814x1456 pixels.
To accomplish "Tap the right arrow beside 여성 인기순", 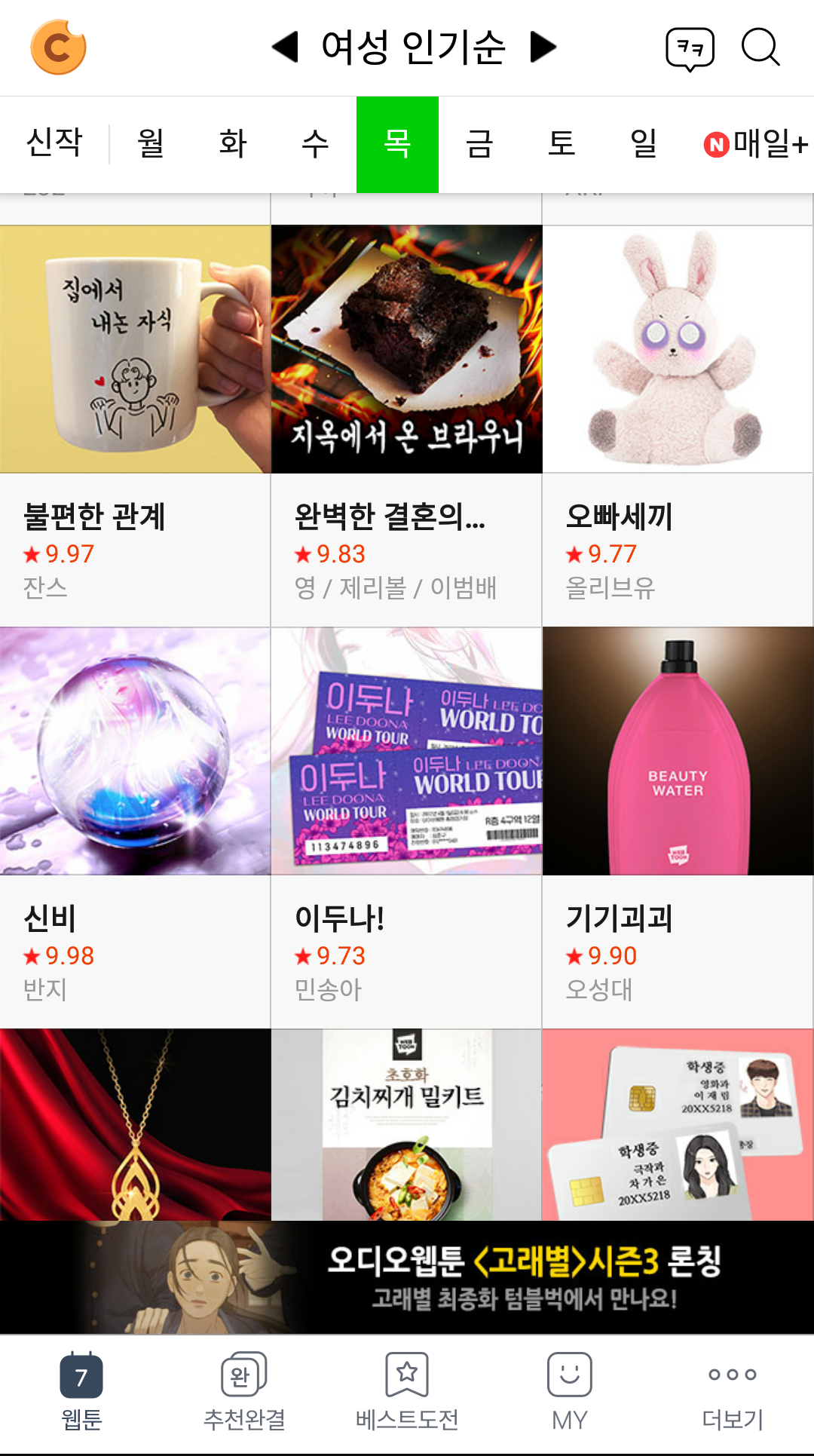I will coord(543,47).
